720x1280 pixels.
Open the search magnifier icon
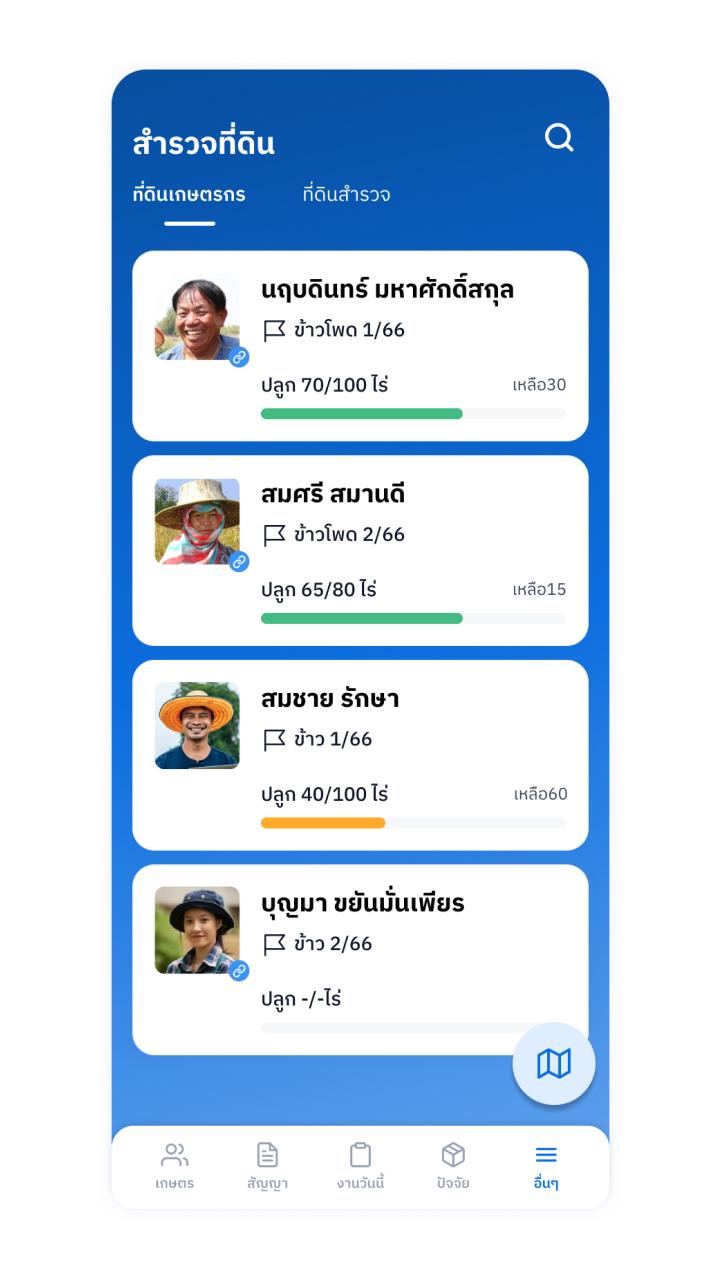pyautogui.click(x=559, y=138)
